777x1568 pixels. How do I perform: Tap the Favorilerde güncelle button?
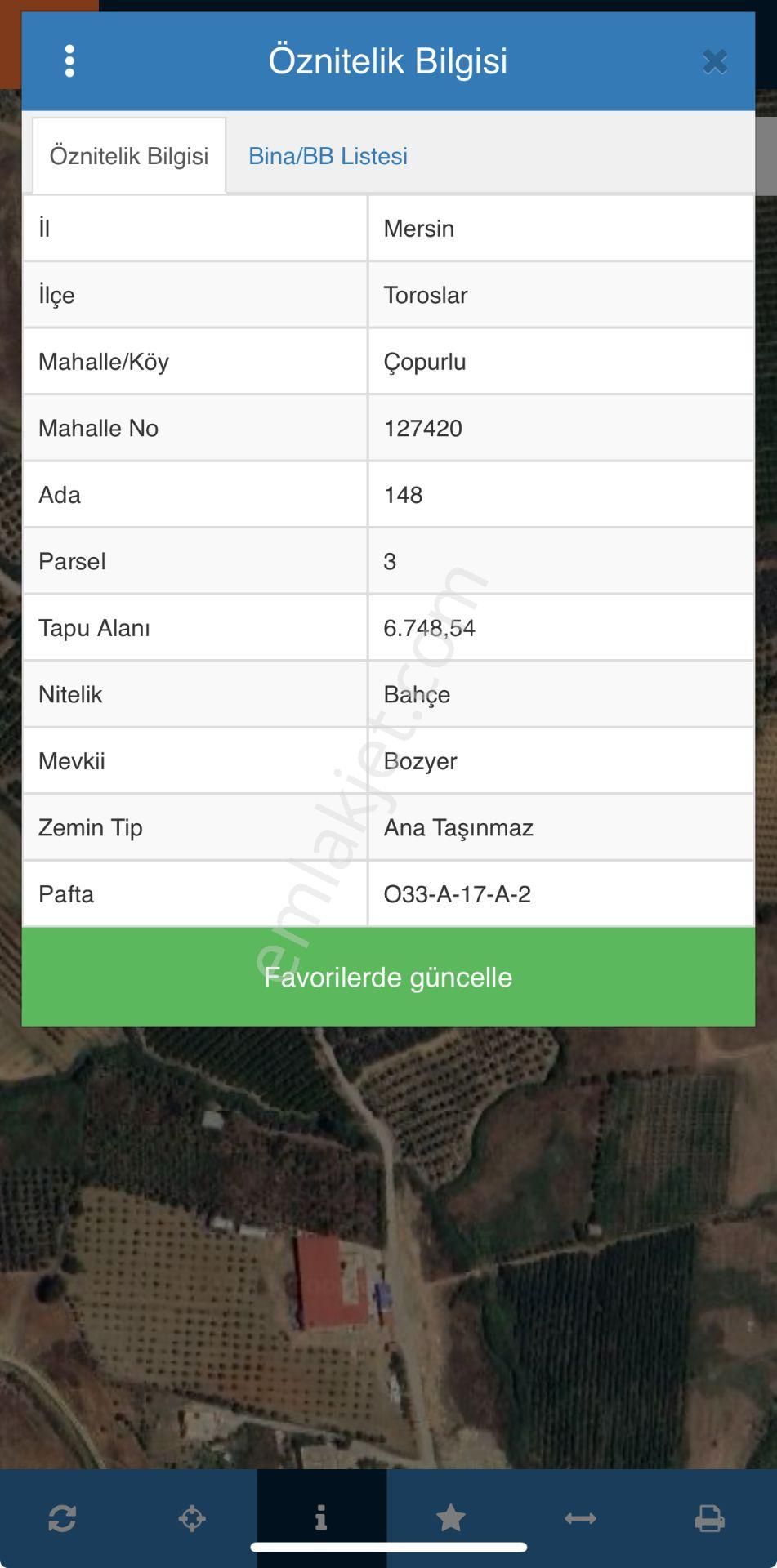(x=388, y=977)
